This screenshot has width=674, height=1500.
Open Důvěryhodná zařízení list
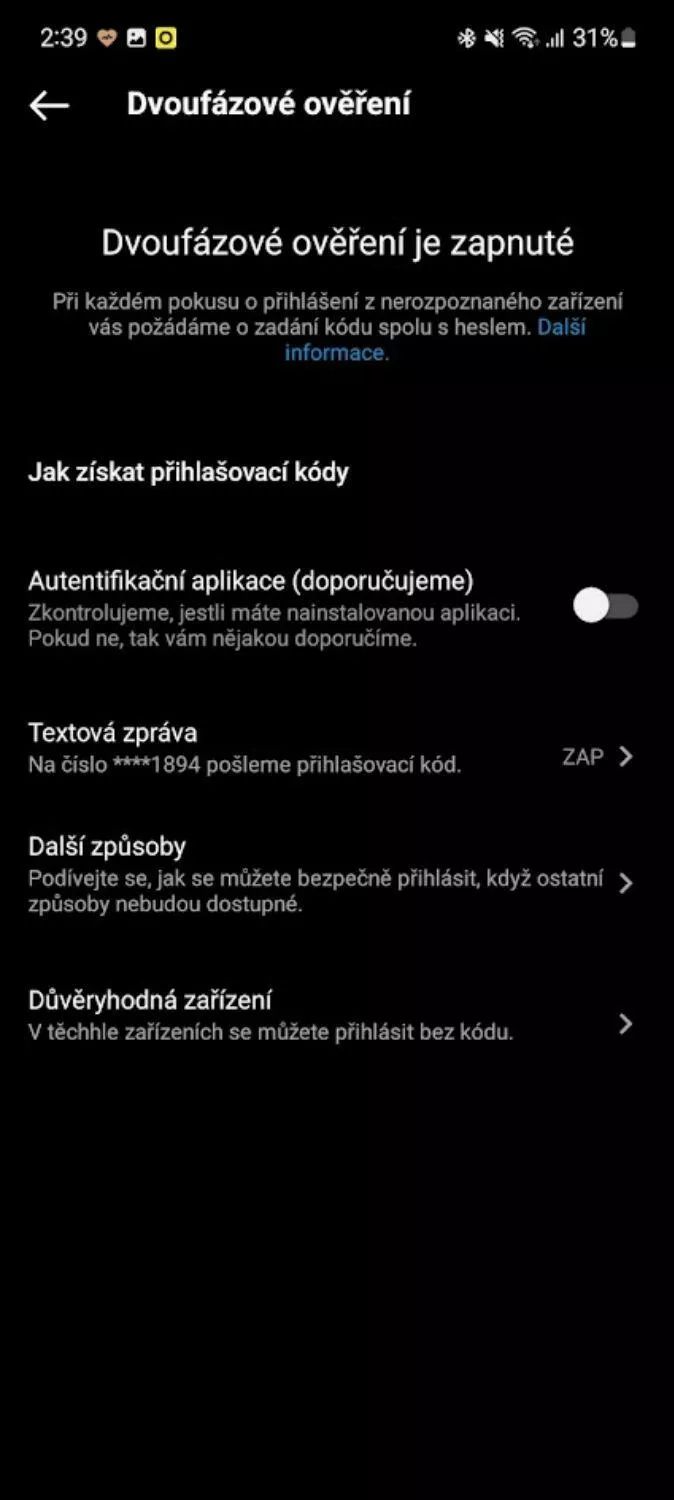coord(337,1015)
